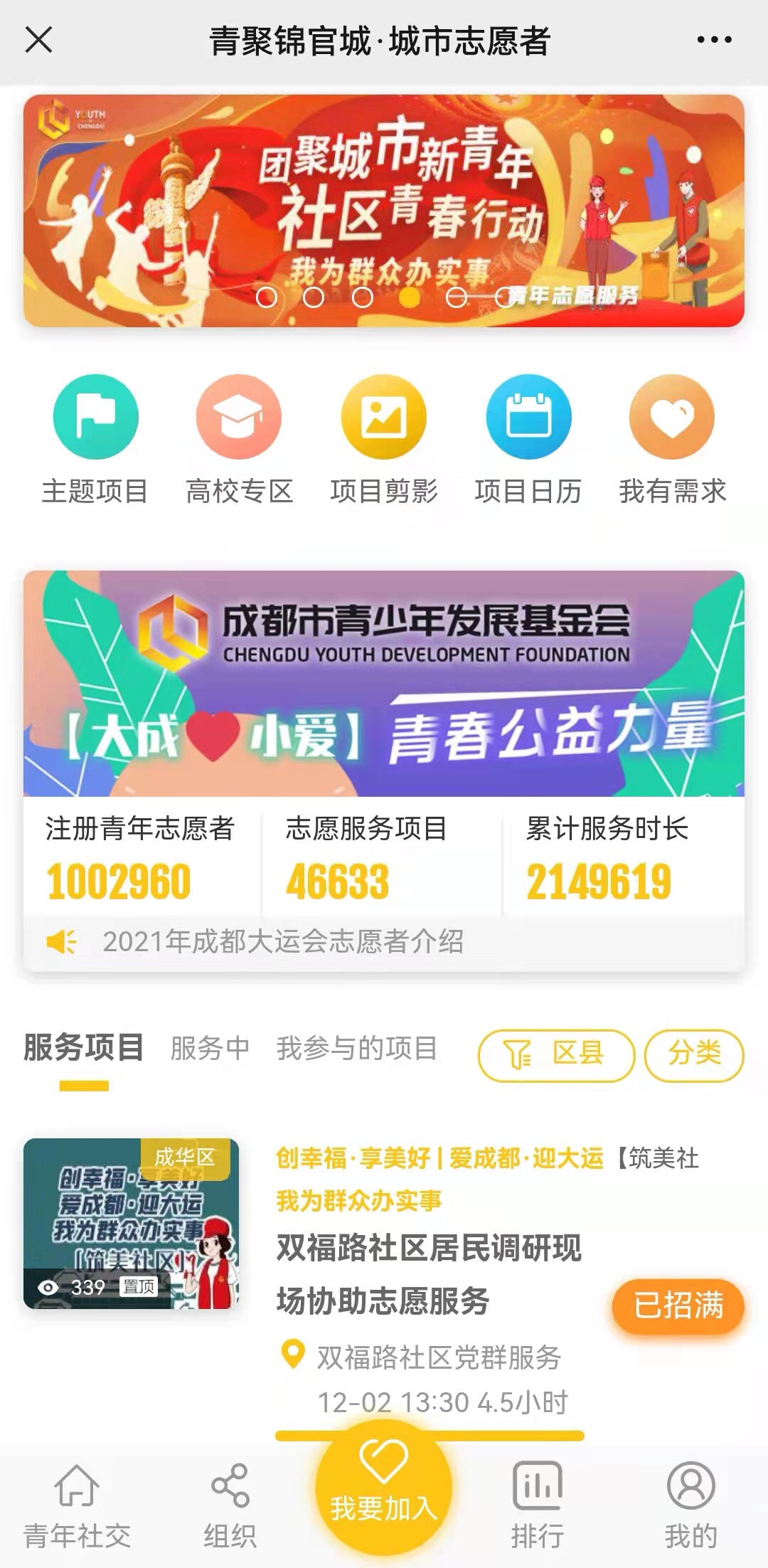Read the 2021年成都大运会志愿者介绍 announcement
This screenshot has width=768, height=1568.
click(x=283, y=942)
